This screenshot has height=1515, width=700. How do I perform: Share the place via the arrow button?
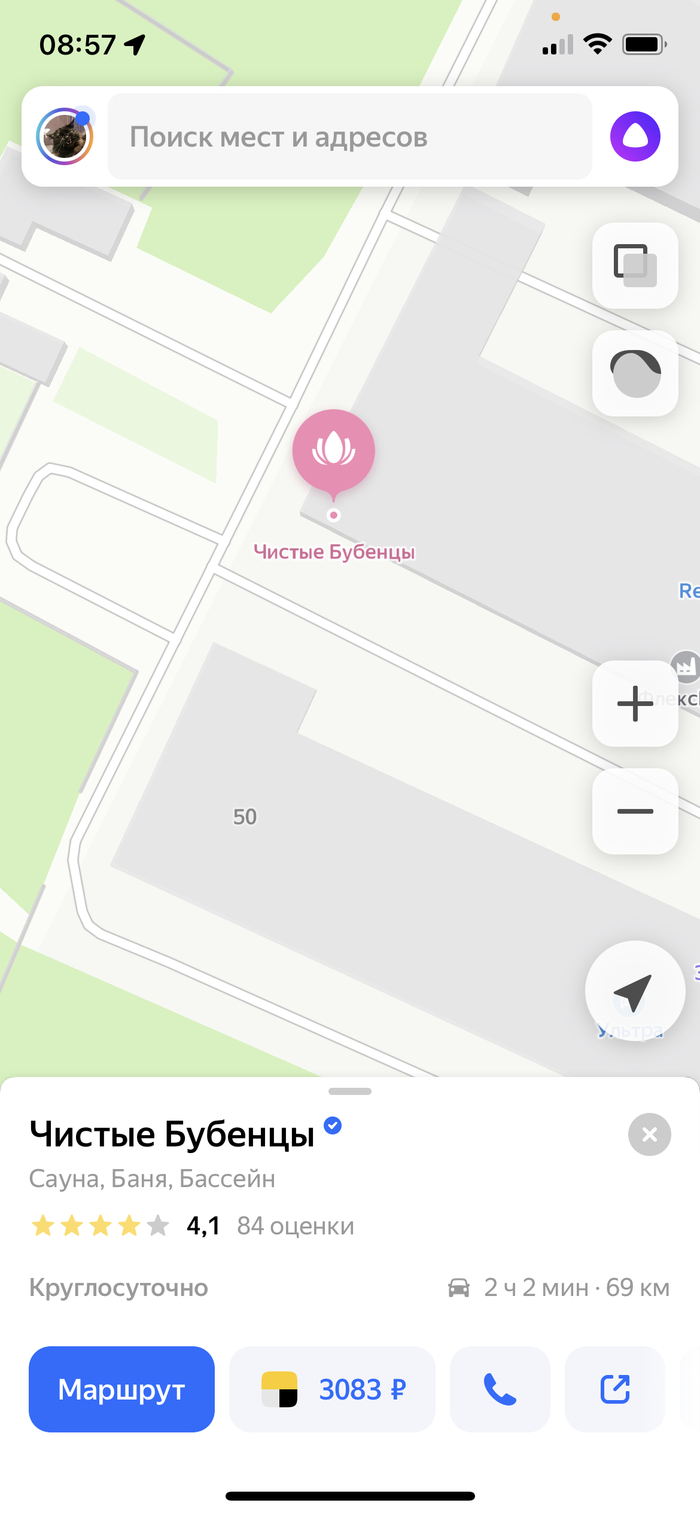(614, 1389)
